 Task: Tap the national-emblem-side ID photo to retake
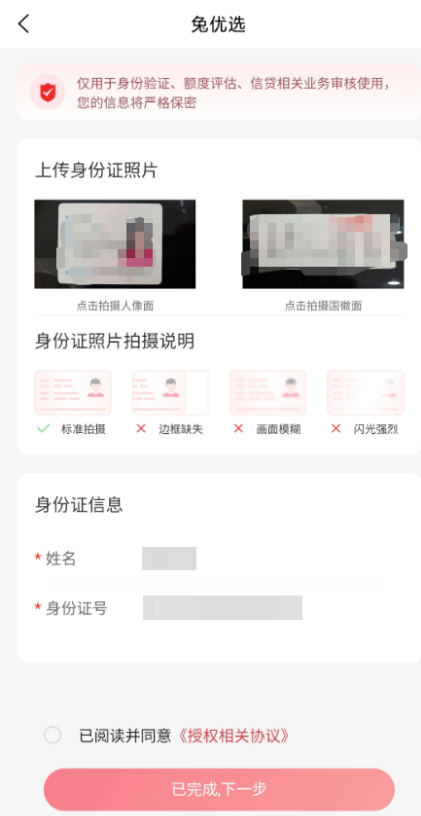pos(323,244)
